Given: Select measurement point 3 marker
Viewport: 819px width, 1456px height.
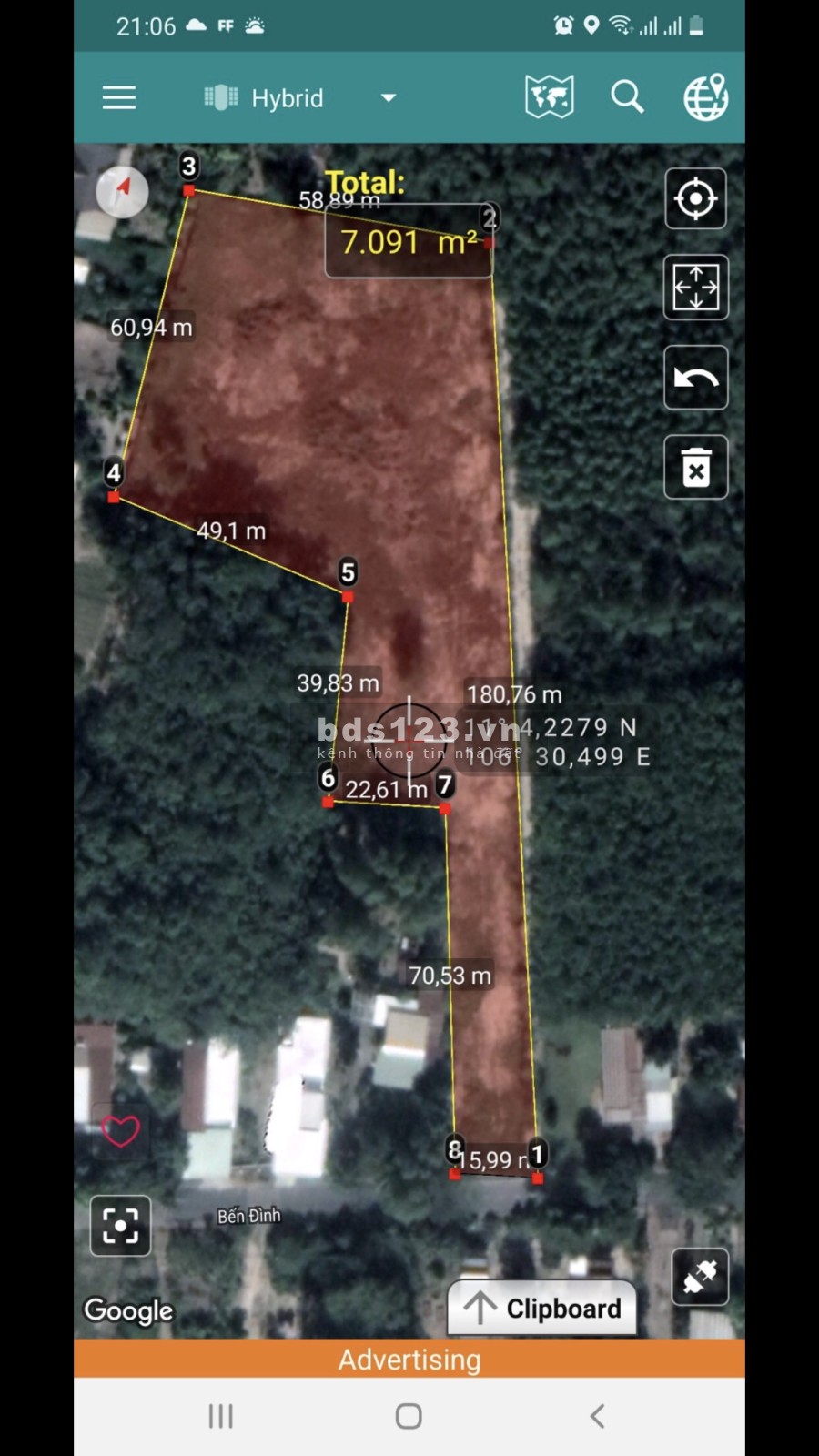Looking at the screenshot, I should pos(188,190).
